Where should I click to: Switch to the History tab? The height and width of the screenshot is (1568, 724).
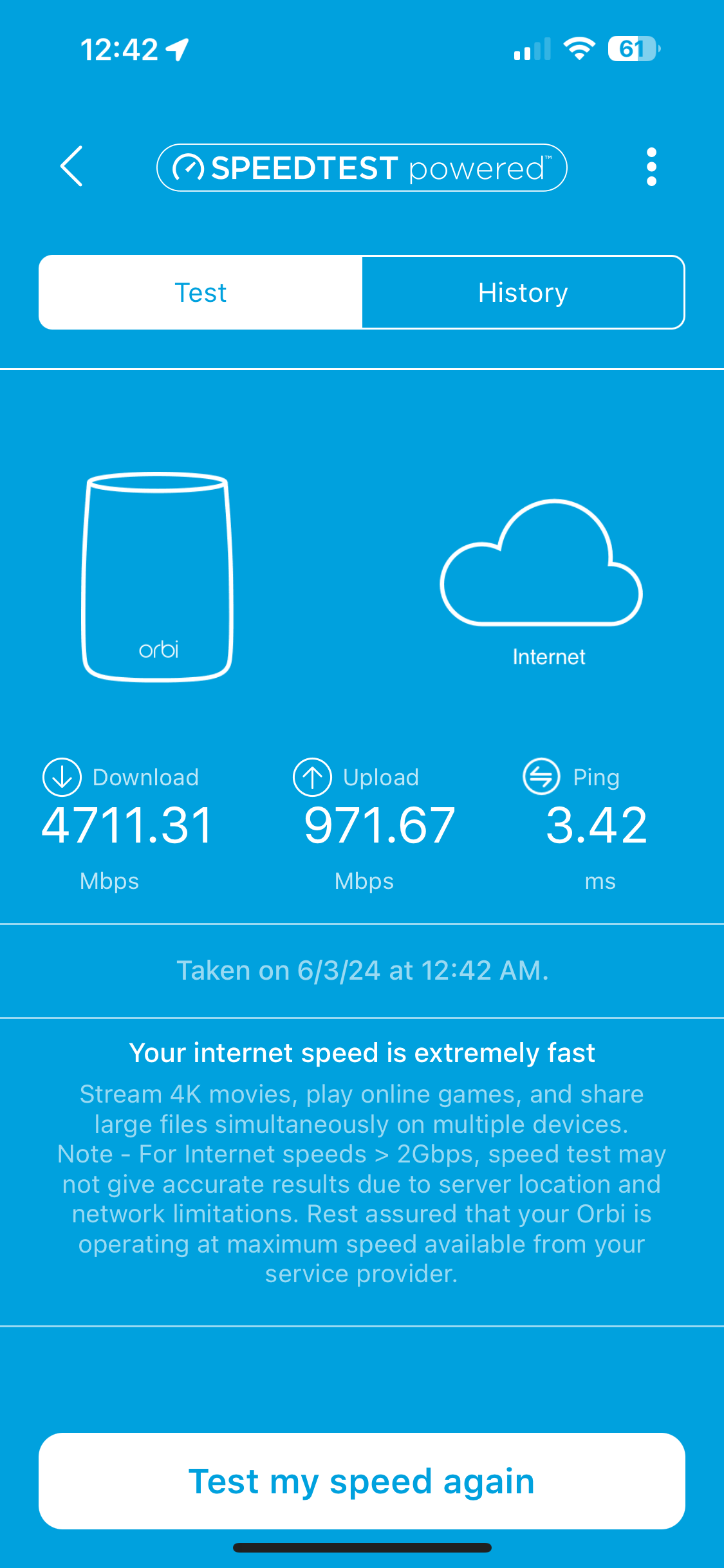523,293
